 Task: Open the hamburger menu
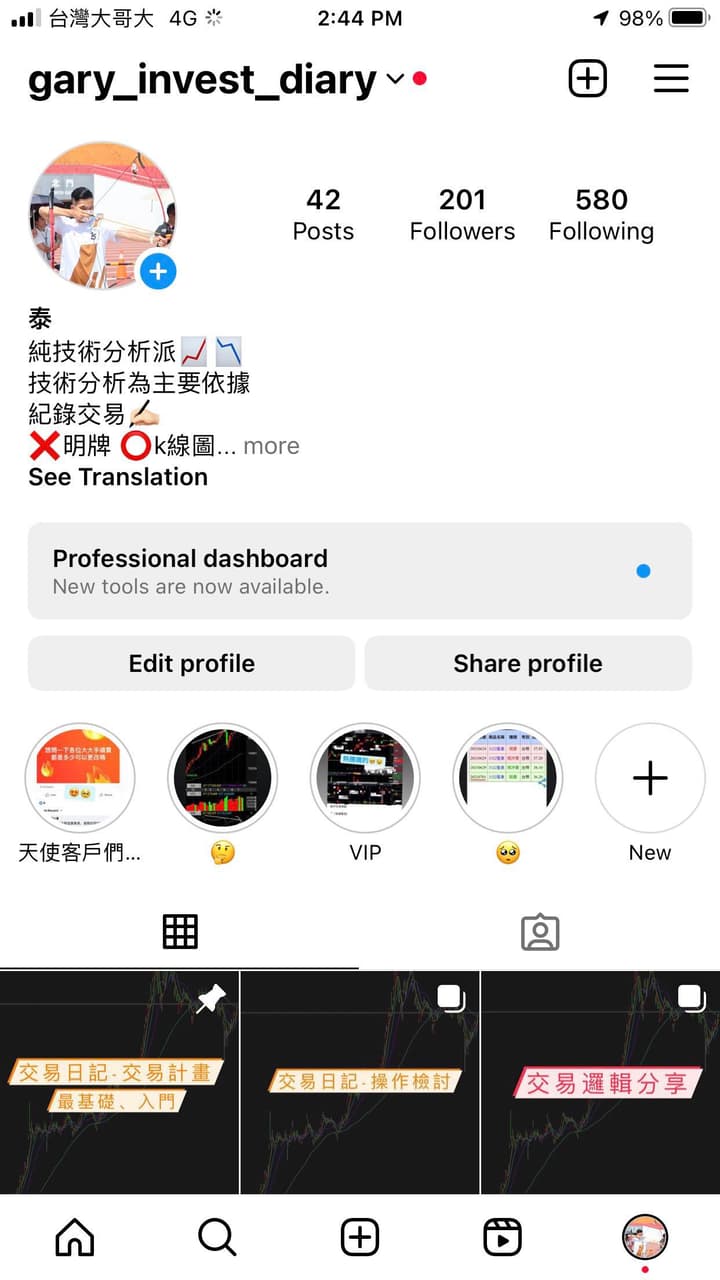671,78
